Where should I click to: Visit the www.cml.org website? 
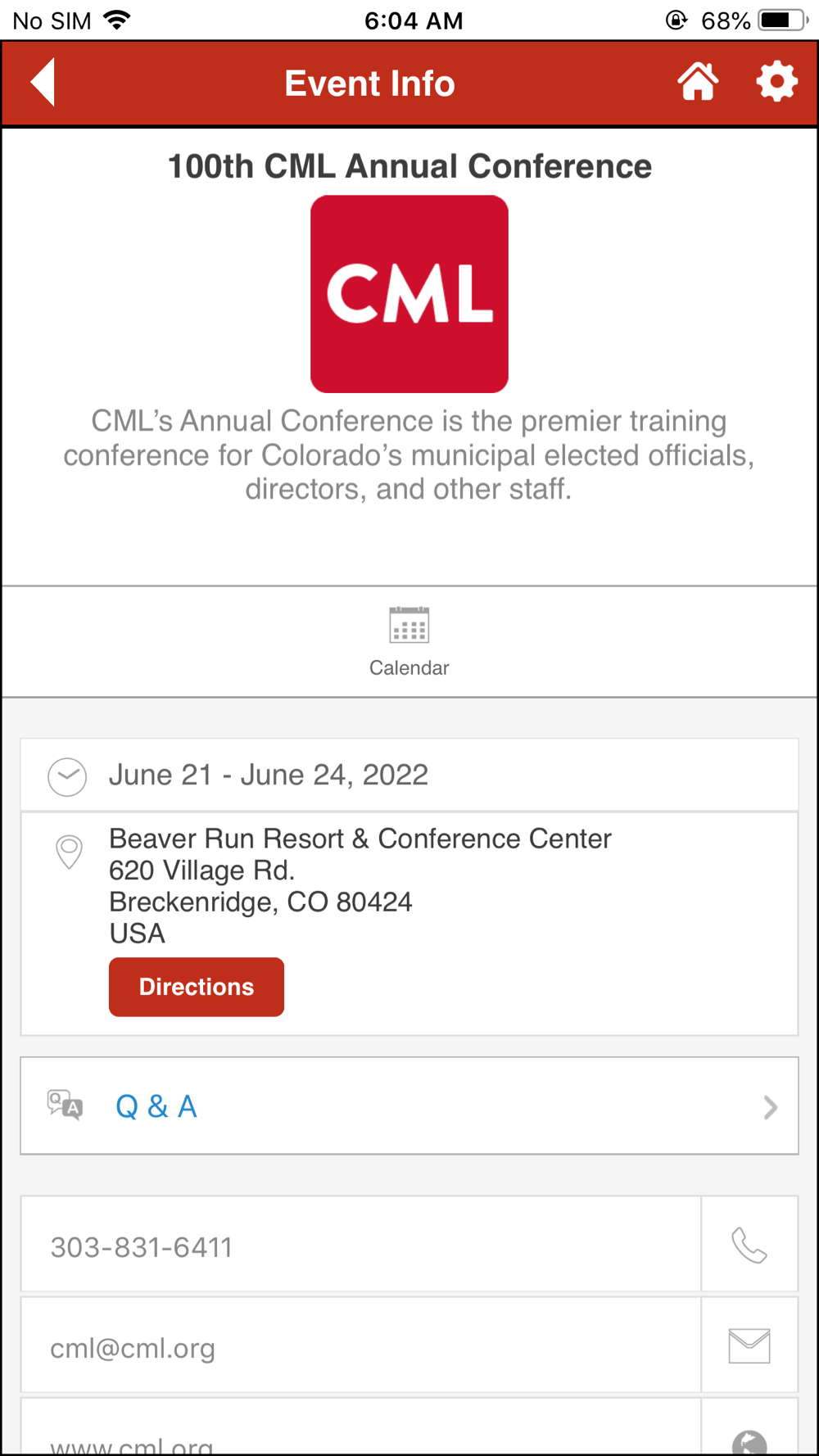tap(749, 1440)
